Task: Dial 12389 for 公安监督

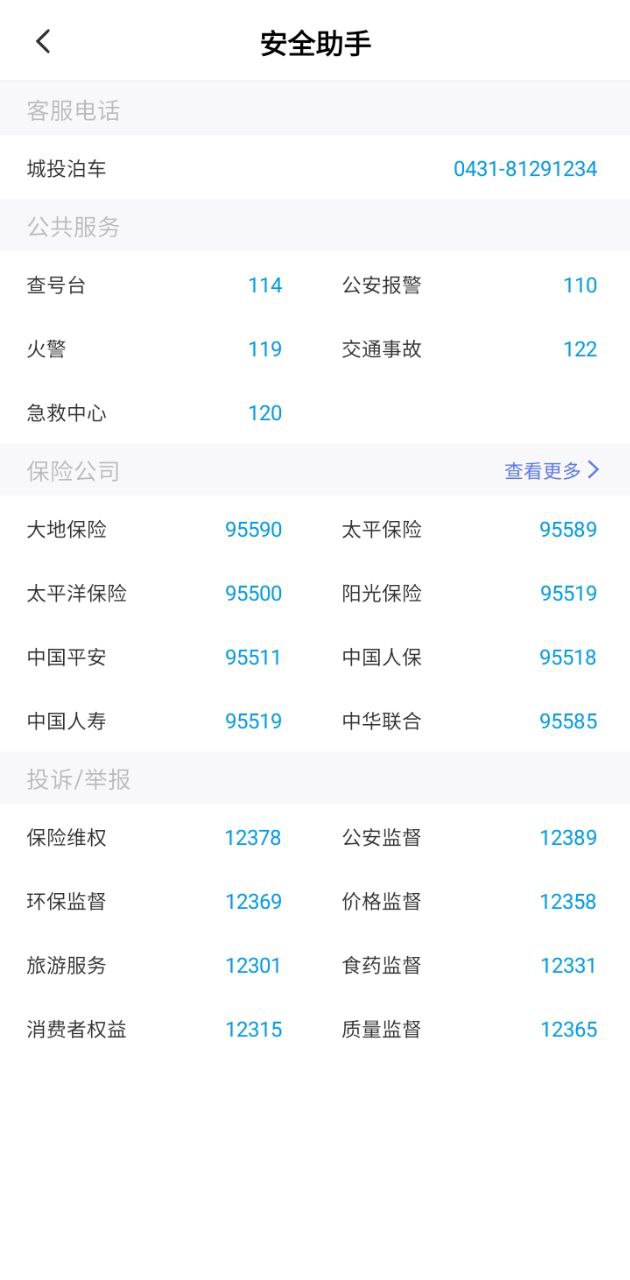Action: (568, 838)
